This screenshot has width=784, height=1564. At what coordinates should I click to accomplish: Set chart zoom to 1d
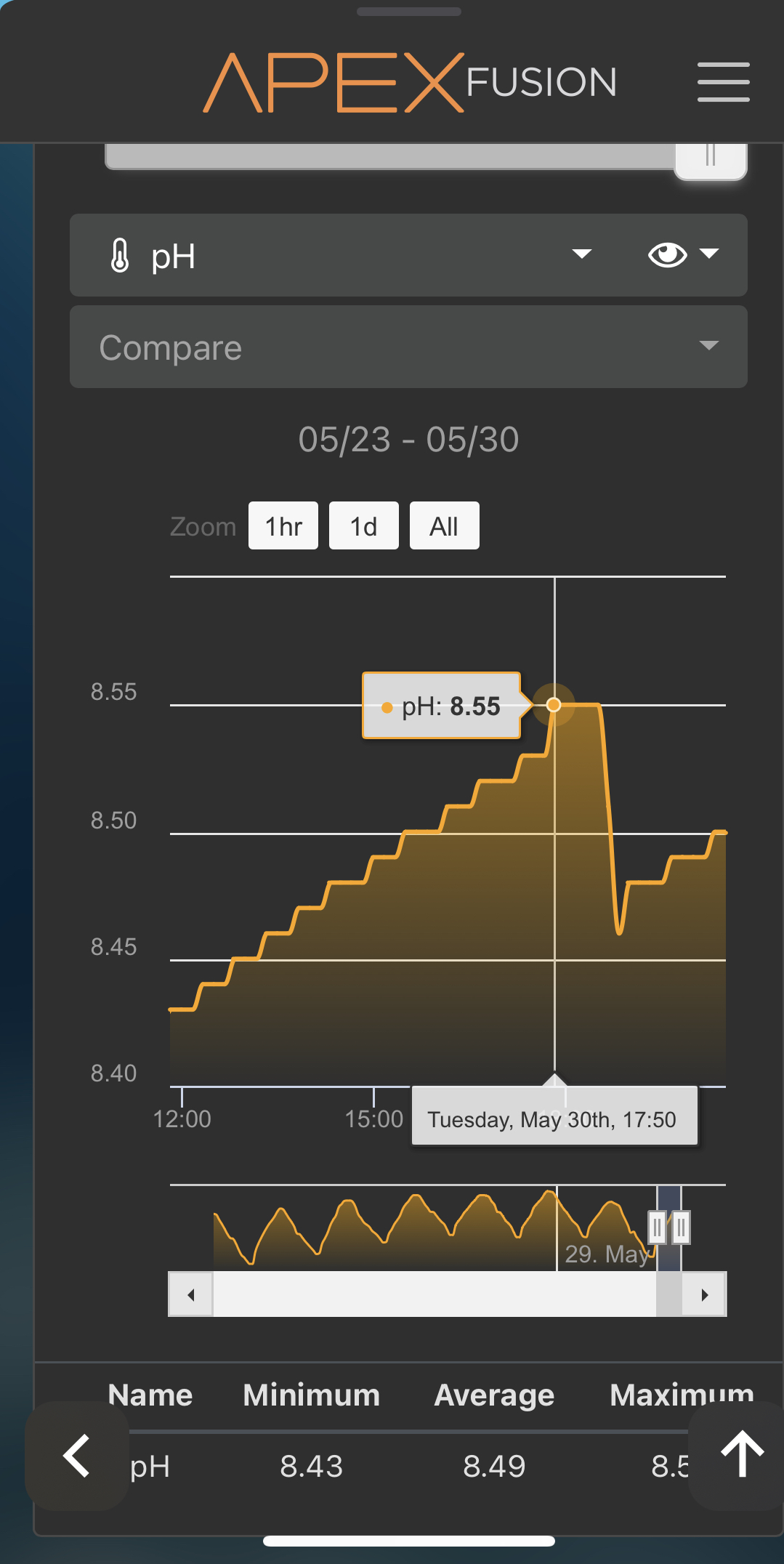363,525
